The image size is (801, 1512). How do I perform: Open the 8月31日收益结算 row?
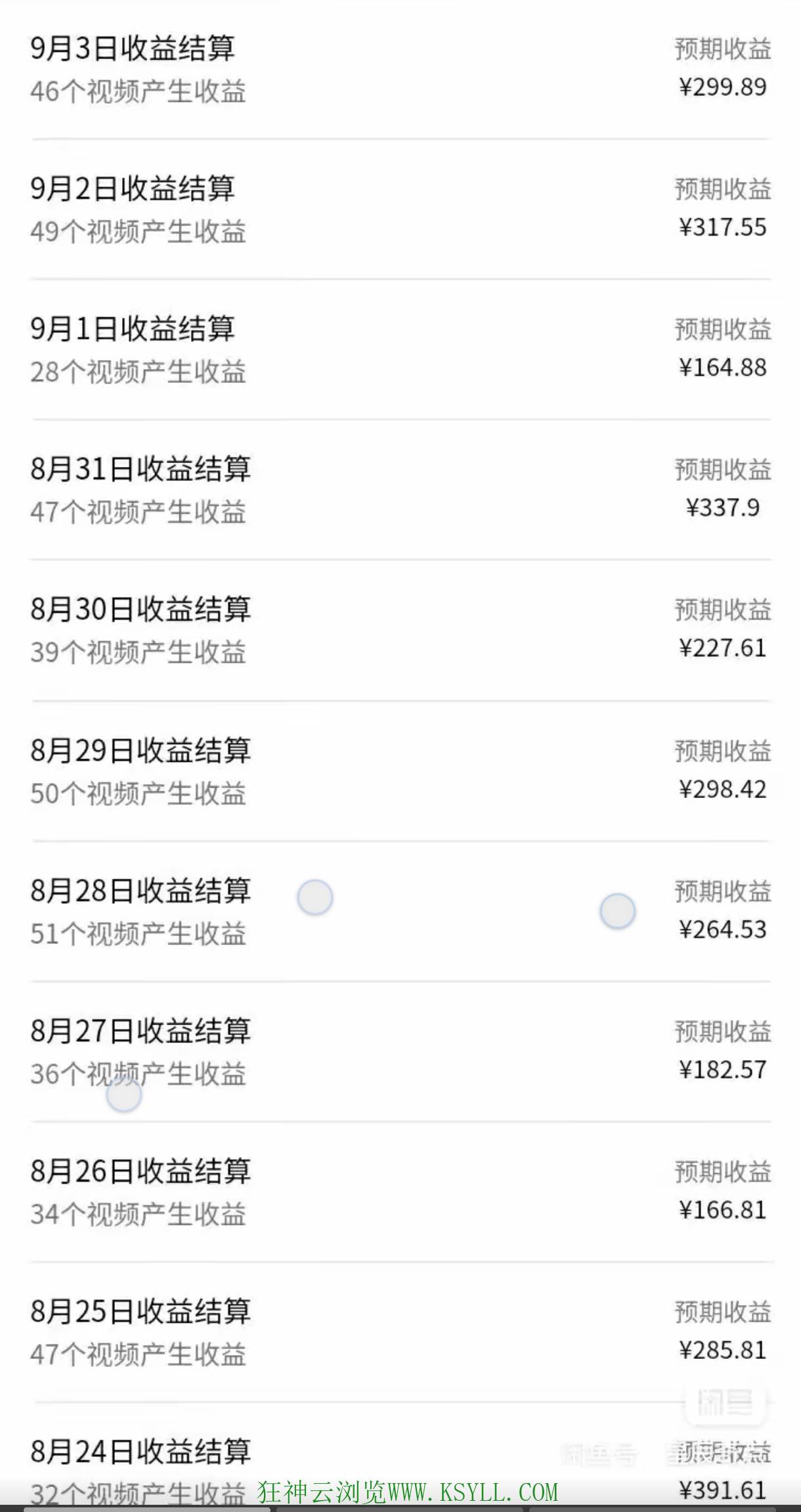pyautogui.click(x=401, y=490)
